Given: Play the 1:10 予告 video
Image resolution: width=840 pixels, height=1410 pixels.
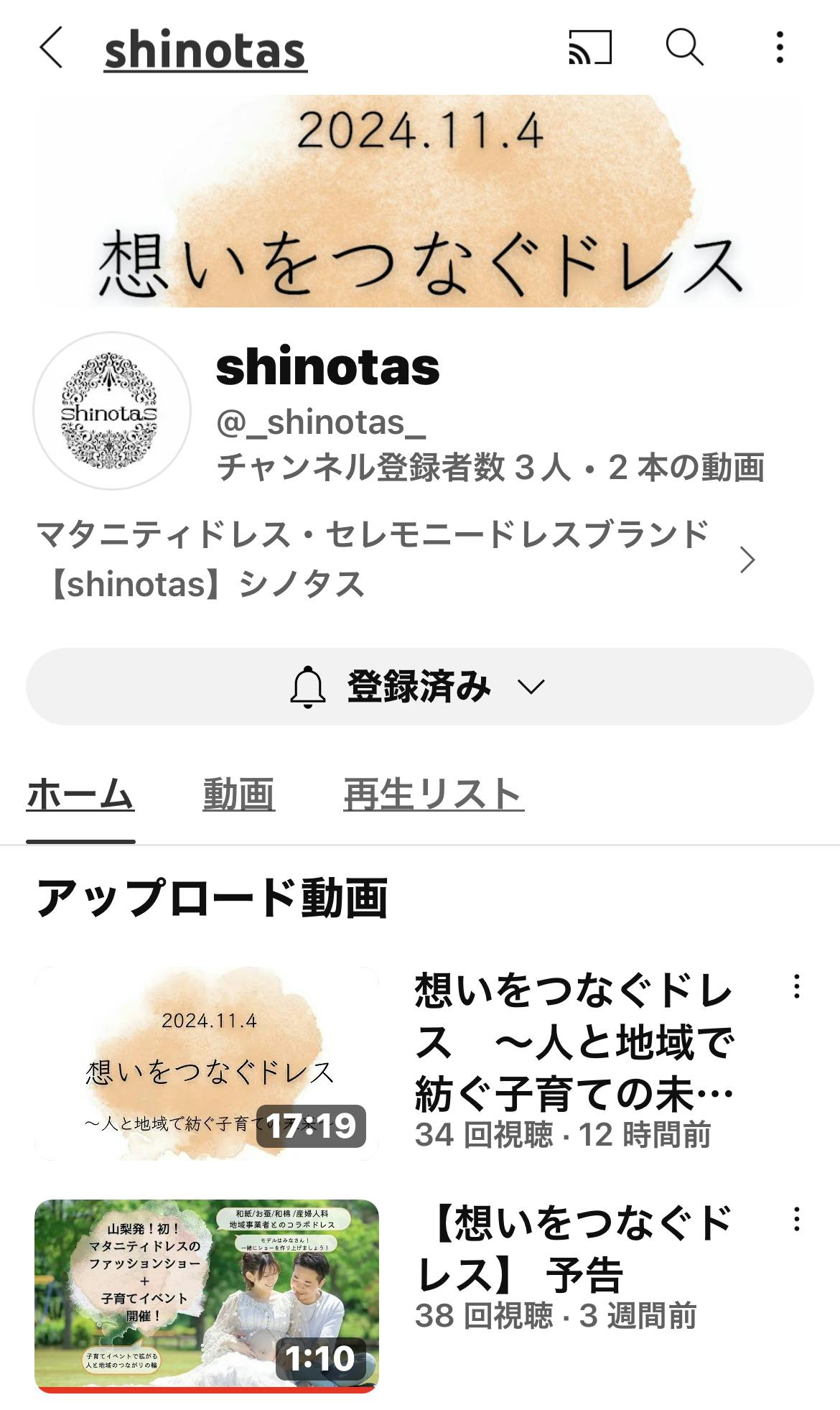Looking at the screenshot, I should pyautogui.click(x=207, y=1296).
